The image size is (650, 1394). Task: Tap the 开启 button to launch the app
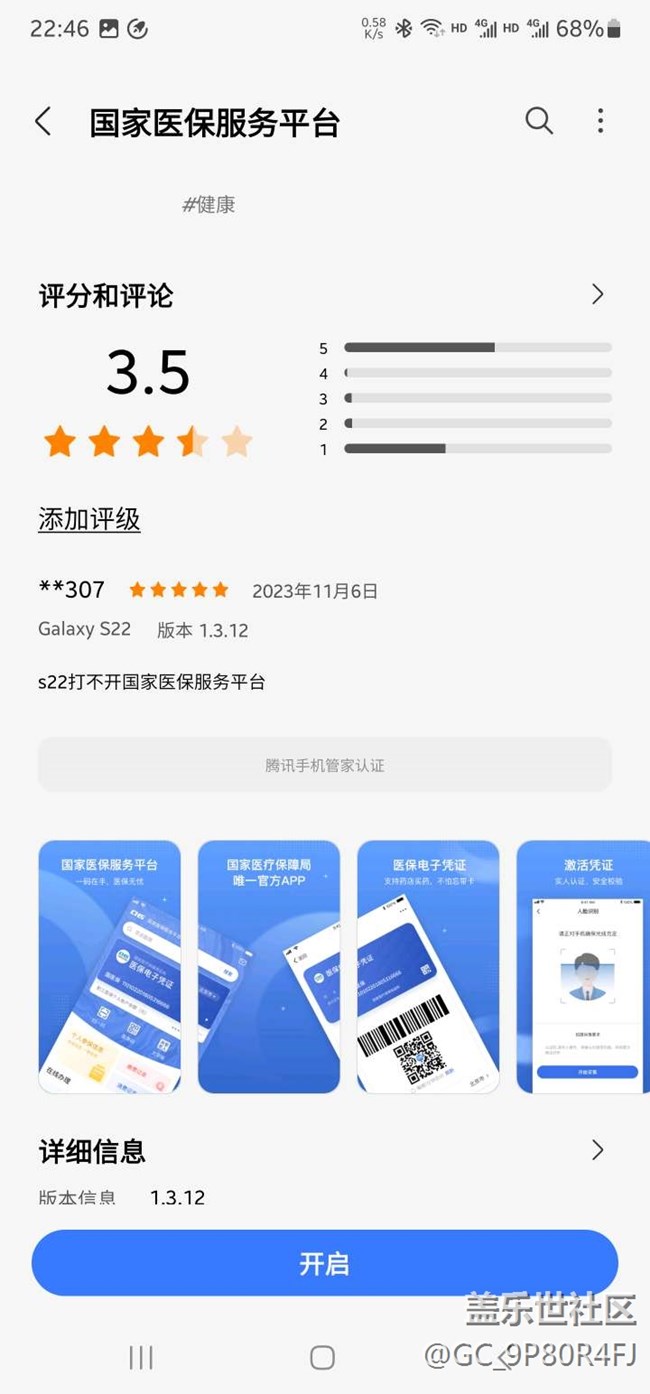[x=324, y=1263]
